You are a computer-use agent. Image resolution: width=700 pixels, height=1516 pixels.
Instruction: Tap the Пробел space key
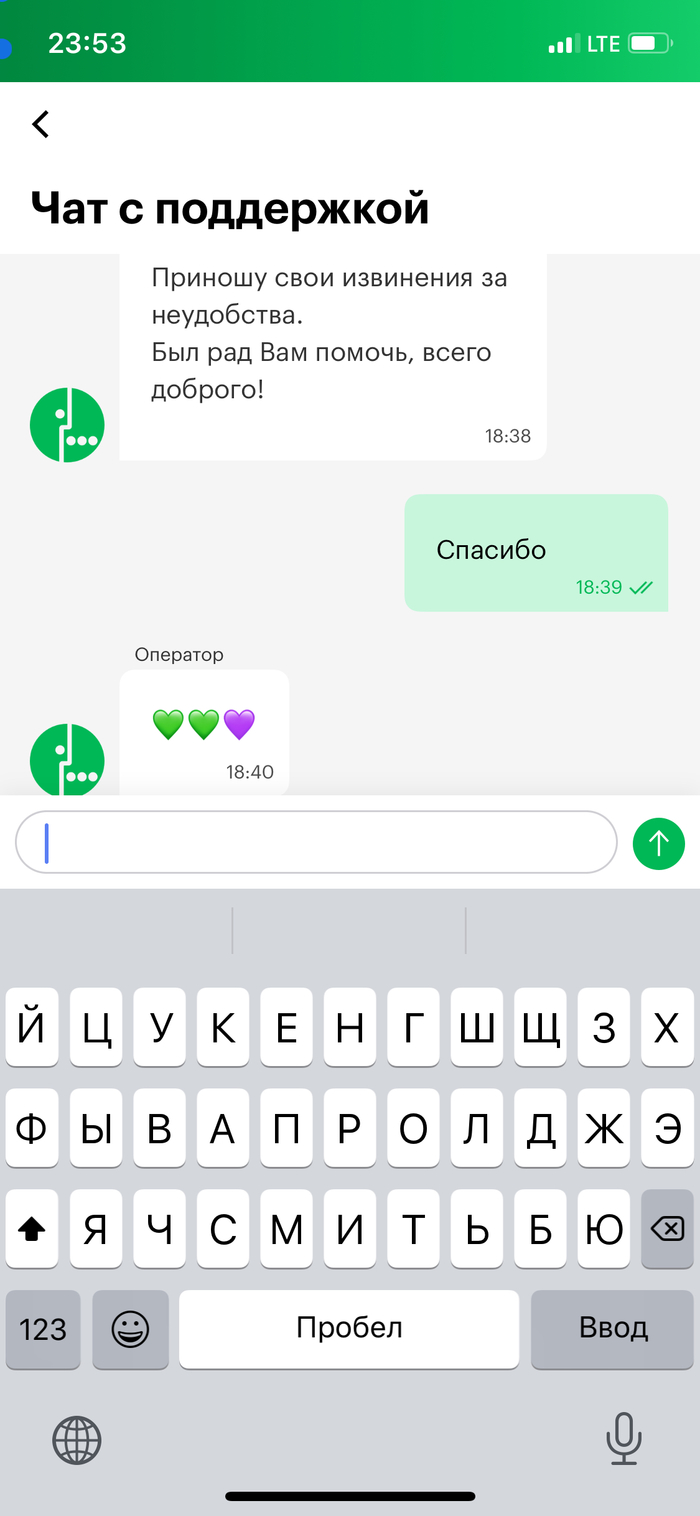(x=349, y=1328)
